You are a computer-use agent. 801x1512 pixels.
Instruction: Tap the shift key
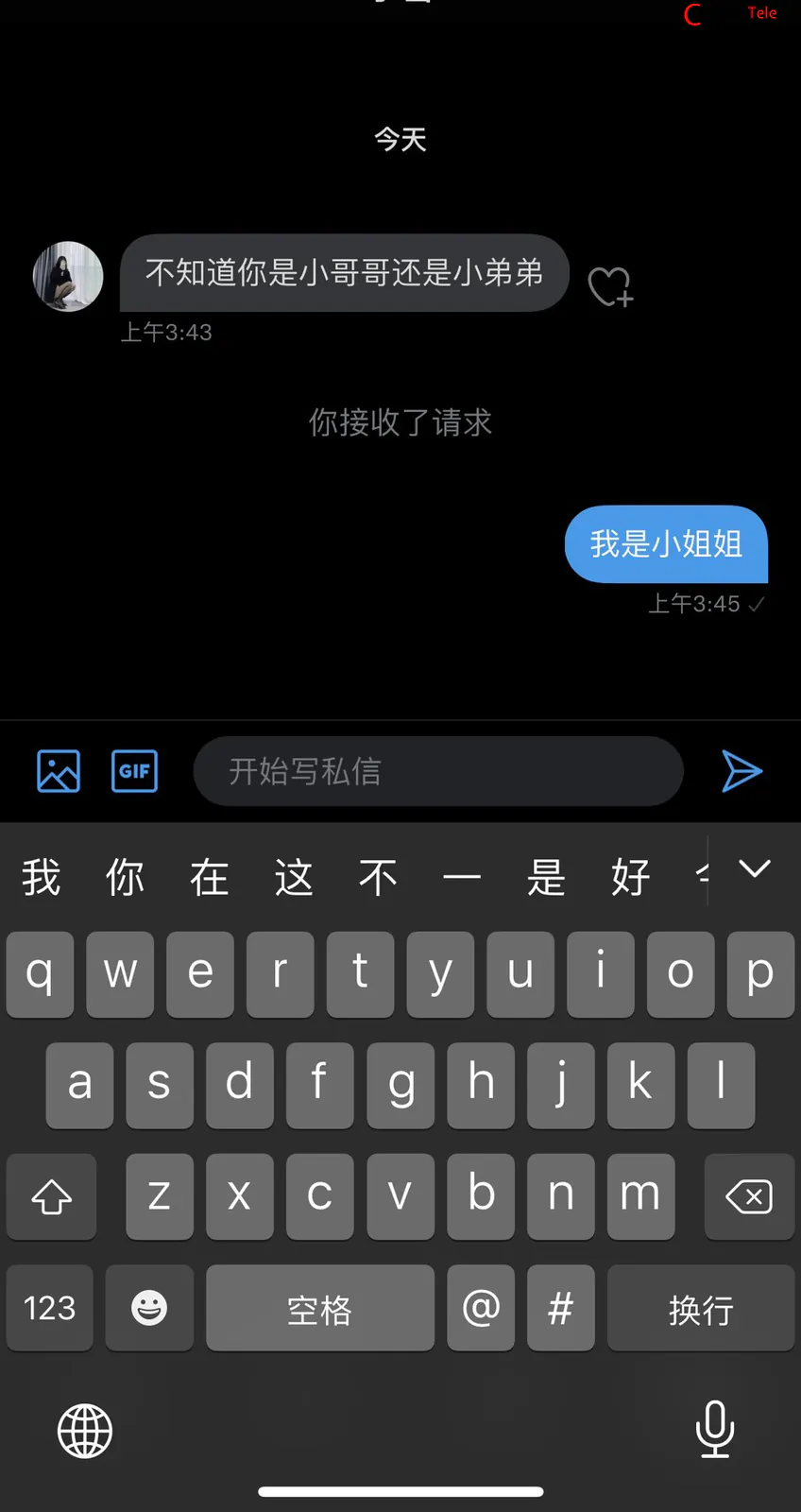51,1196
